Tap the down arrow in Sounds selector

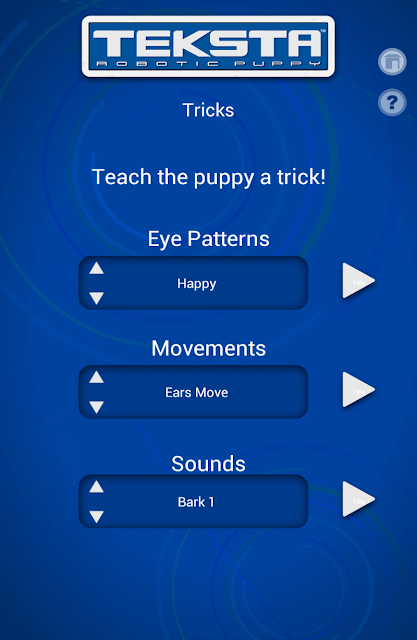pyautogui.click(x=97, y=517)
